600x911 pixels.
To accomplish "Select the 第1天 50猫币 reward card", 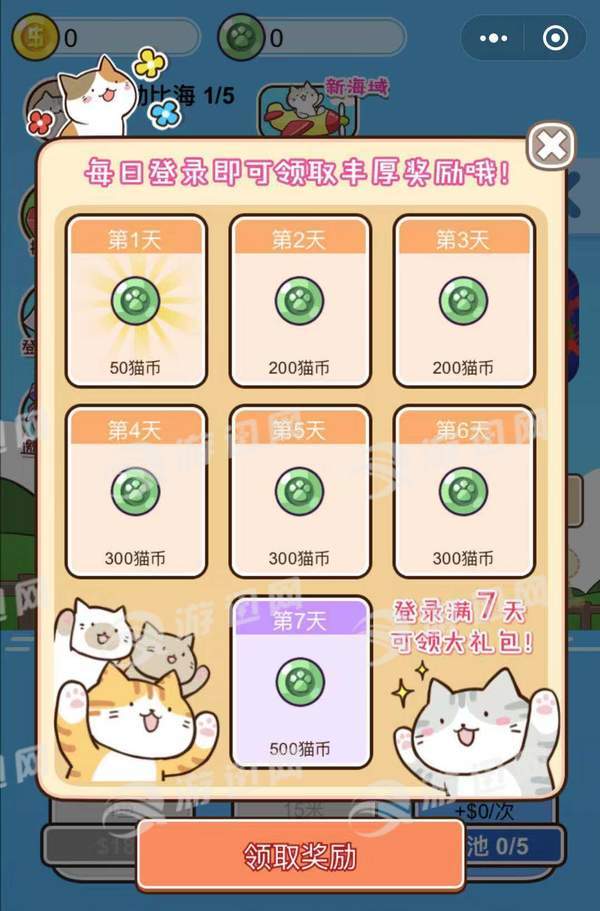I will (136, 300).
